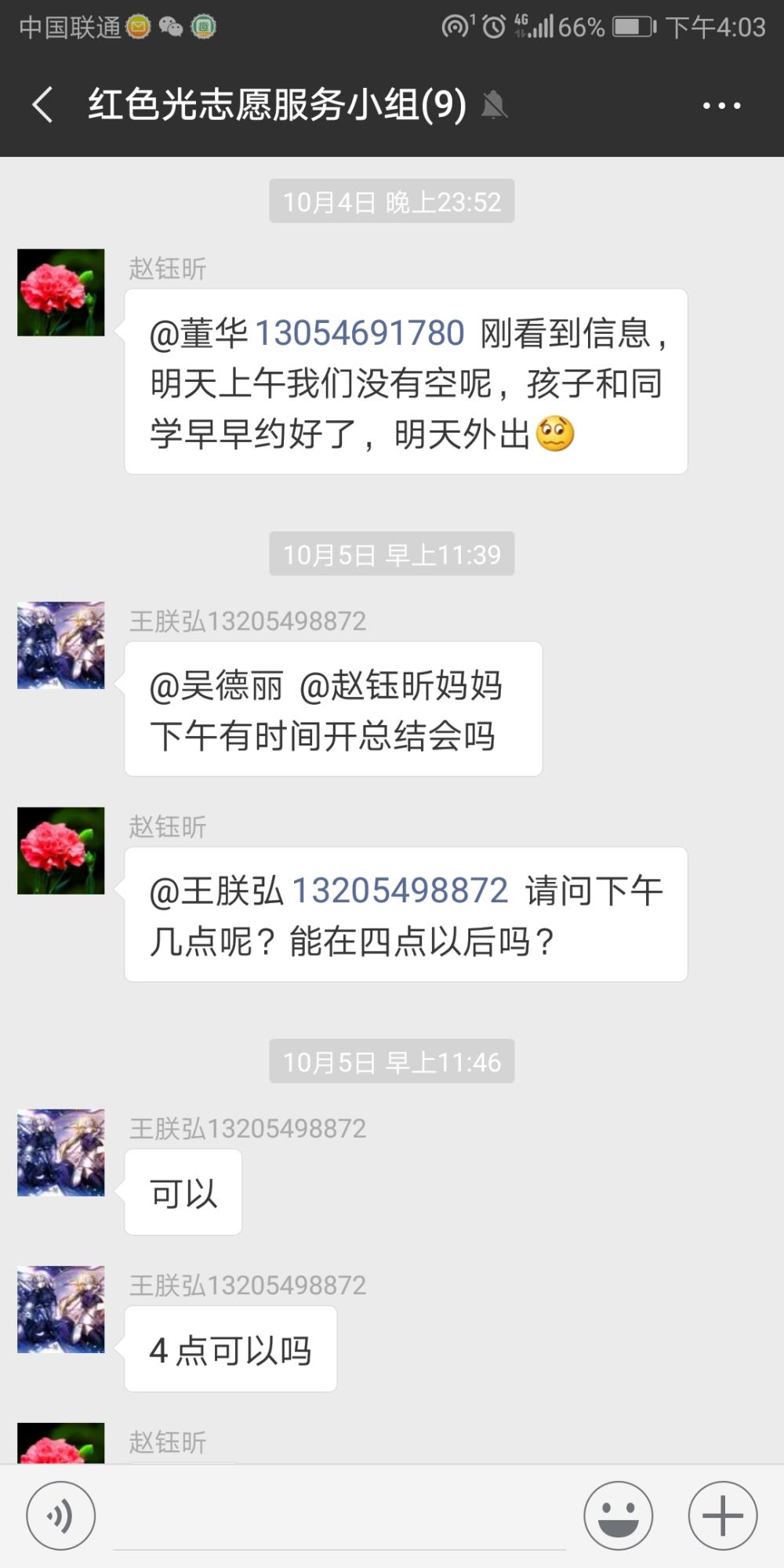
Task: Open 王朕弘's avatar beside 4点可以吗 message
Action: click(61, 1309)
